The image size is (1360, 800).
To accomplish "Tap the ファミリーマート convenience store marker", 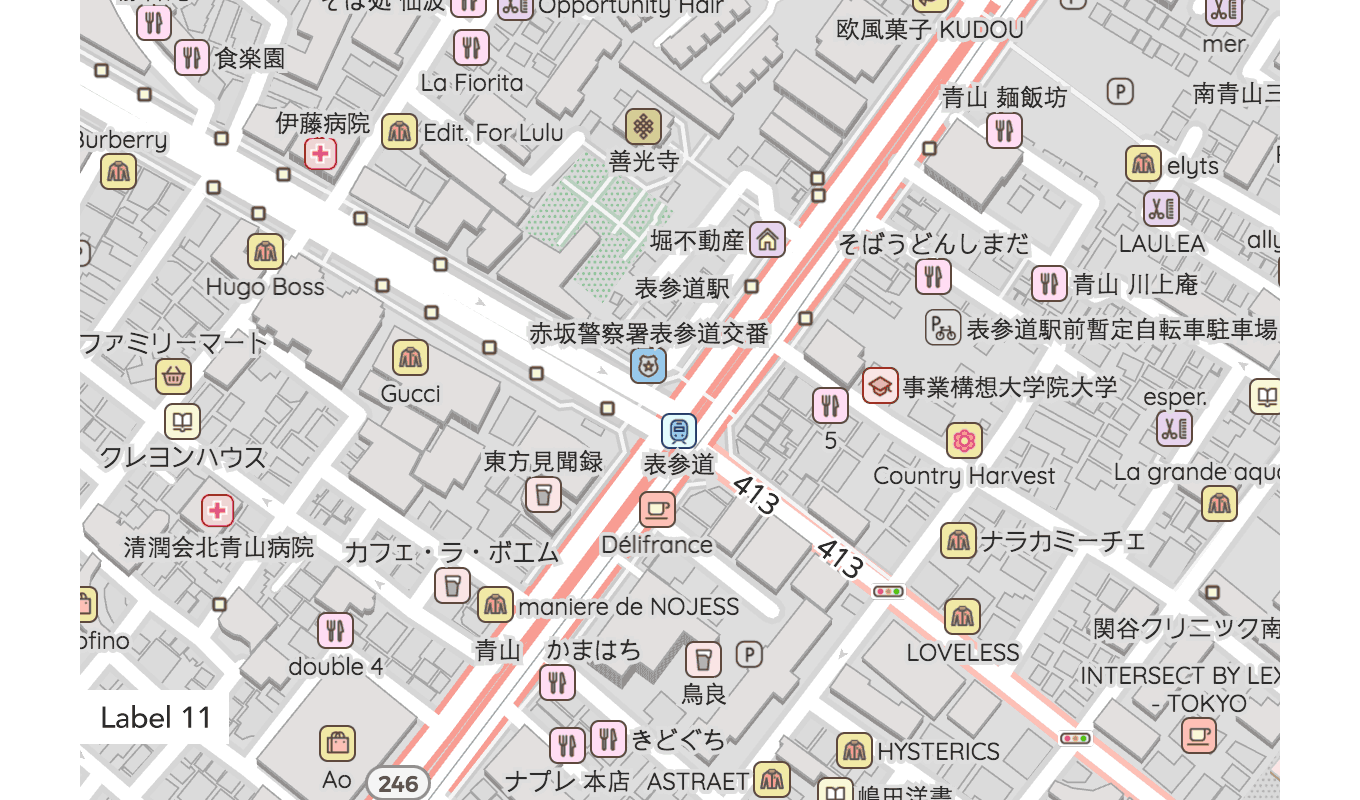I will (174, 377).
